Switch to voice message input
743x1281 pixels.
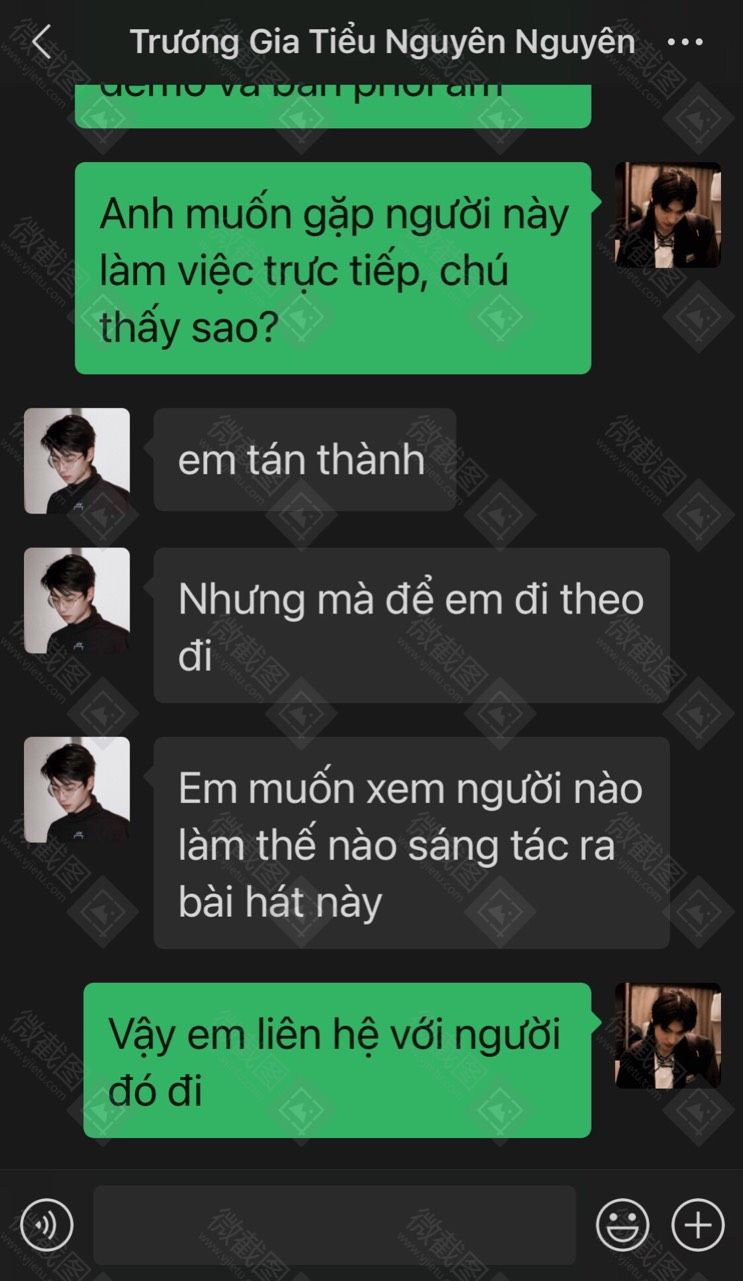[x=46, y=1225]
